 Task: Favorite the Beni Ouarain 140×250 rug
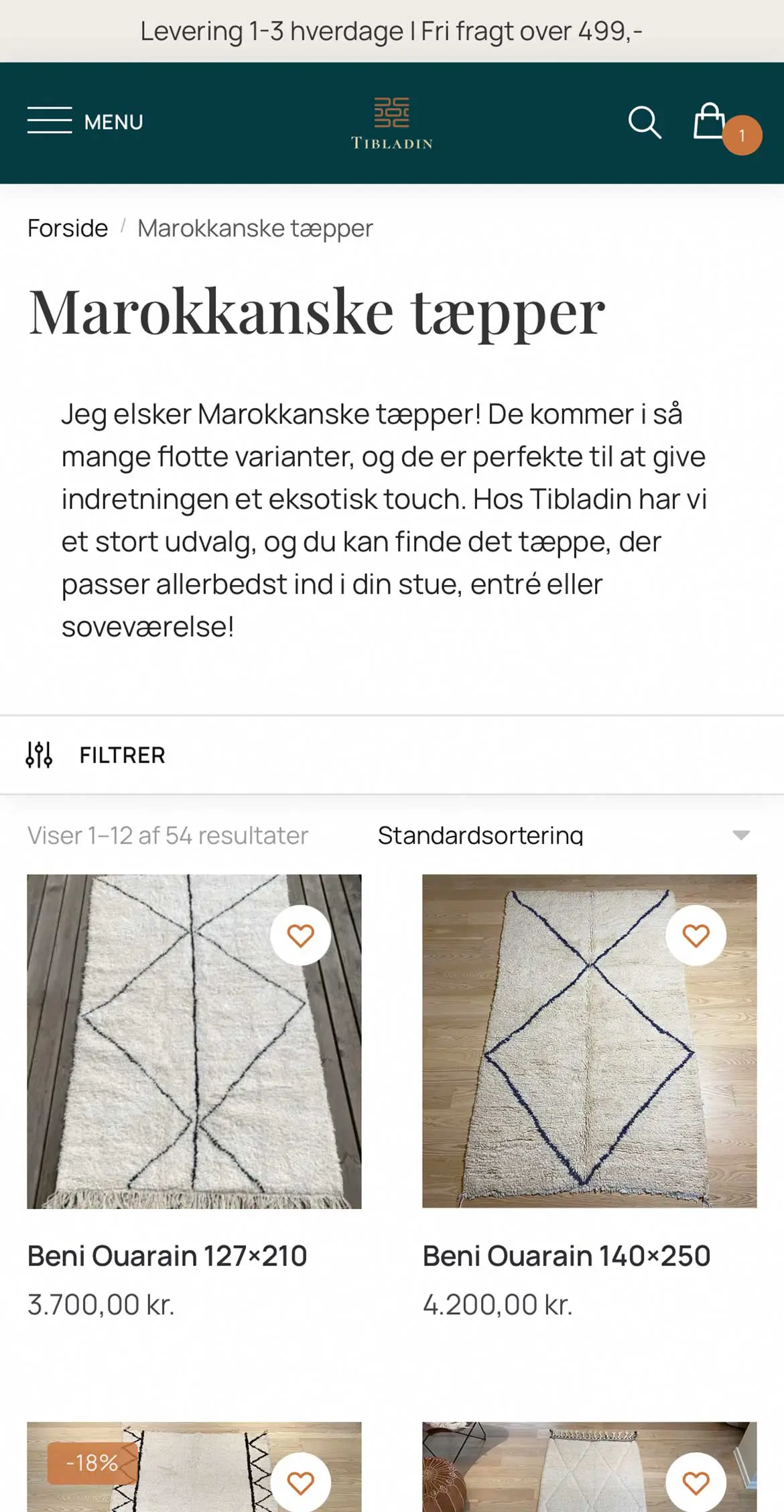click(x=696, y=936)
